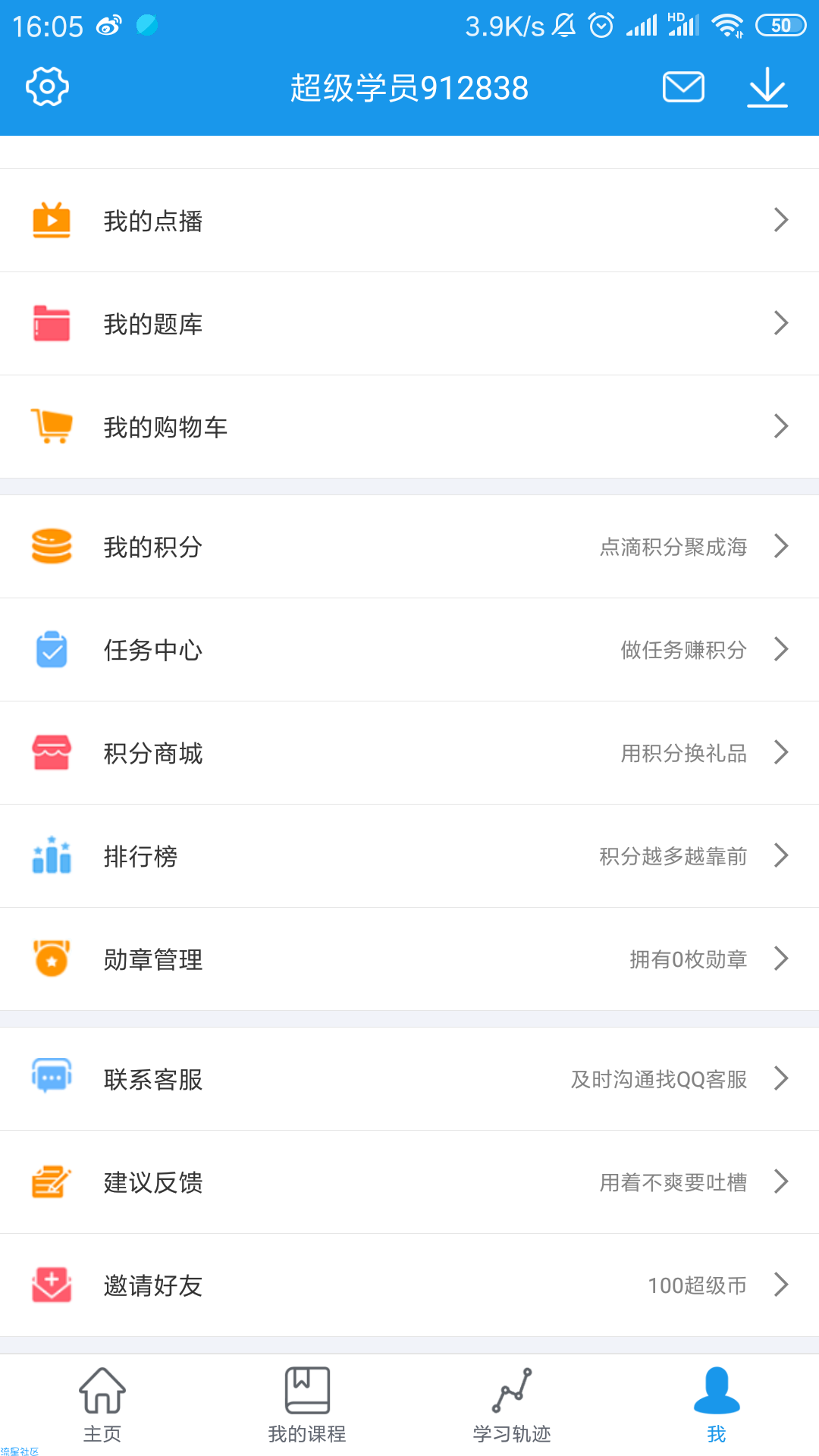Open the settings gear icon
This screenshot has width=819, height=1456.
[x=47, y=87]
